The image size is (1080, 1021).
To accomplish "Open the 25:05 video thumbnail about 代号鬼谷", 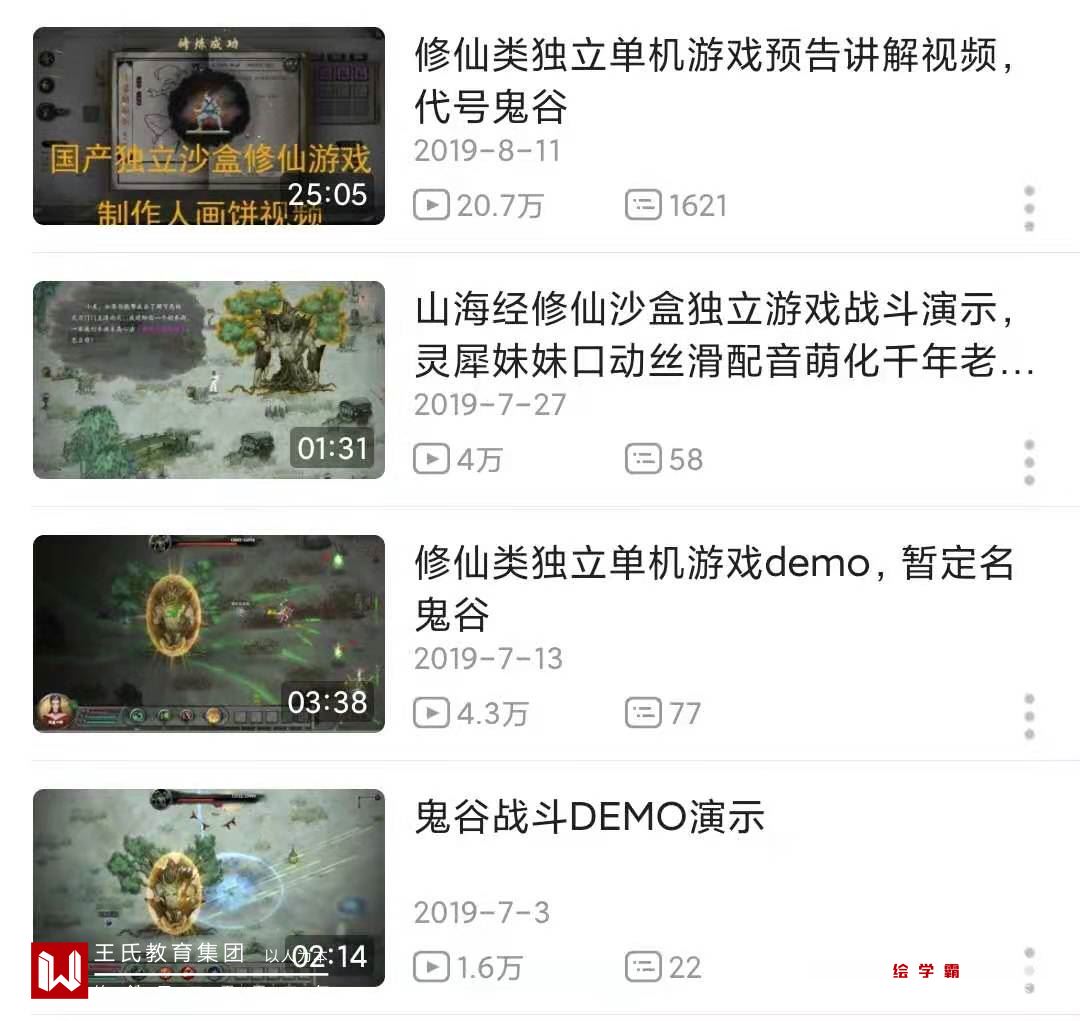I will tap(208, 126).
